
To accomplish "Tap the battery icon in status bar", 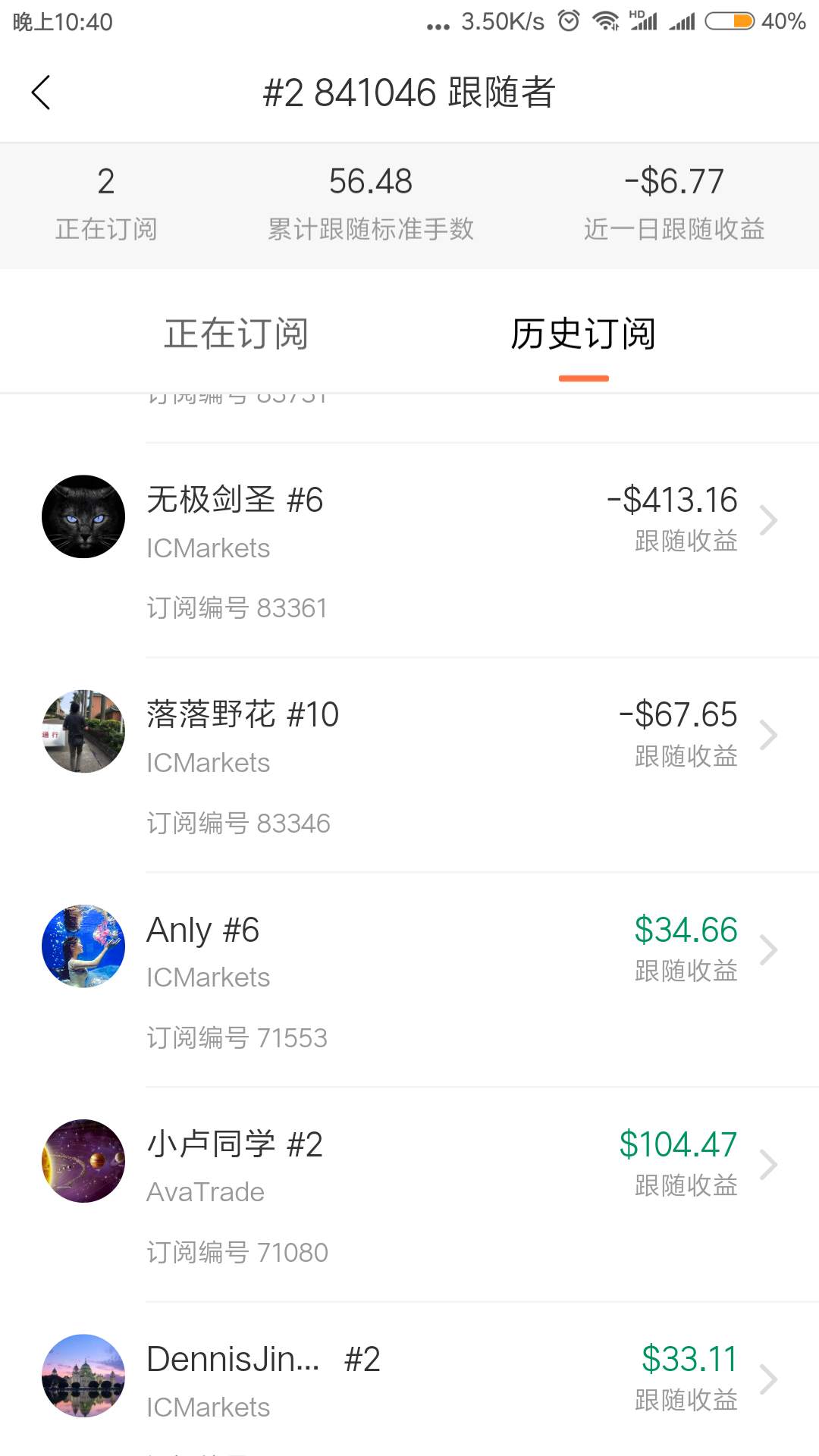I will point(730,22).
